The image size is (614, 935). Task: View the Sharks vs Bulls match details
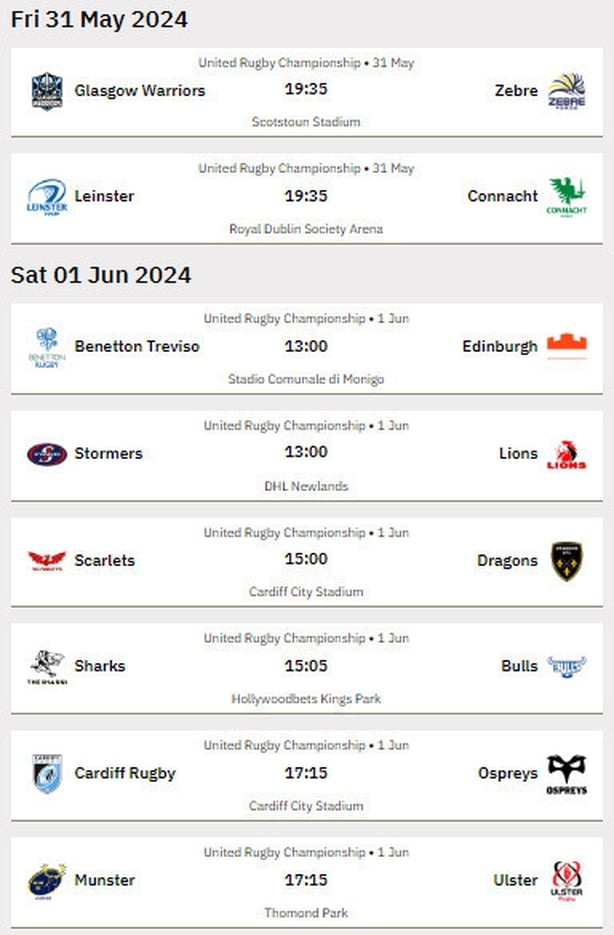(x=306, y=667)
